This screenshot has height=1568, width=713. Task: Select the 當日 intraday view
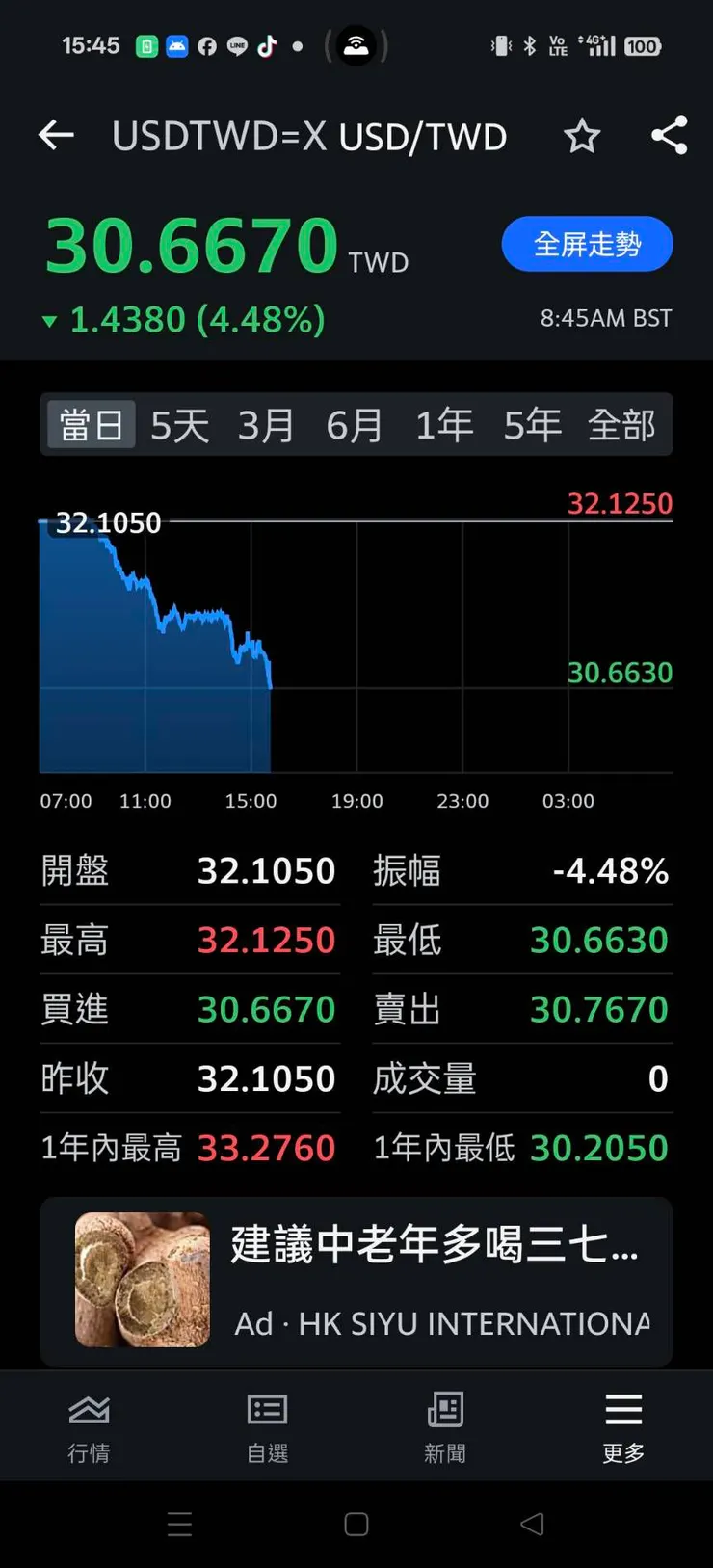tap(90, 424)
